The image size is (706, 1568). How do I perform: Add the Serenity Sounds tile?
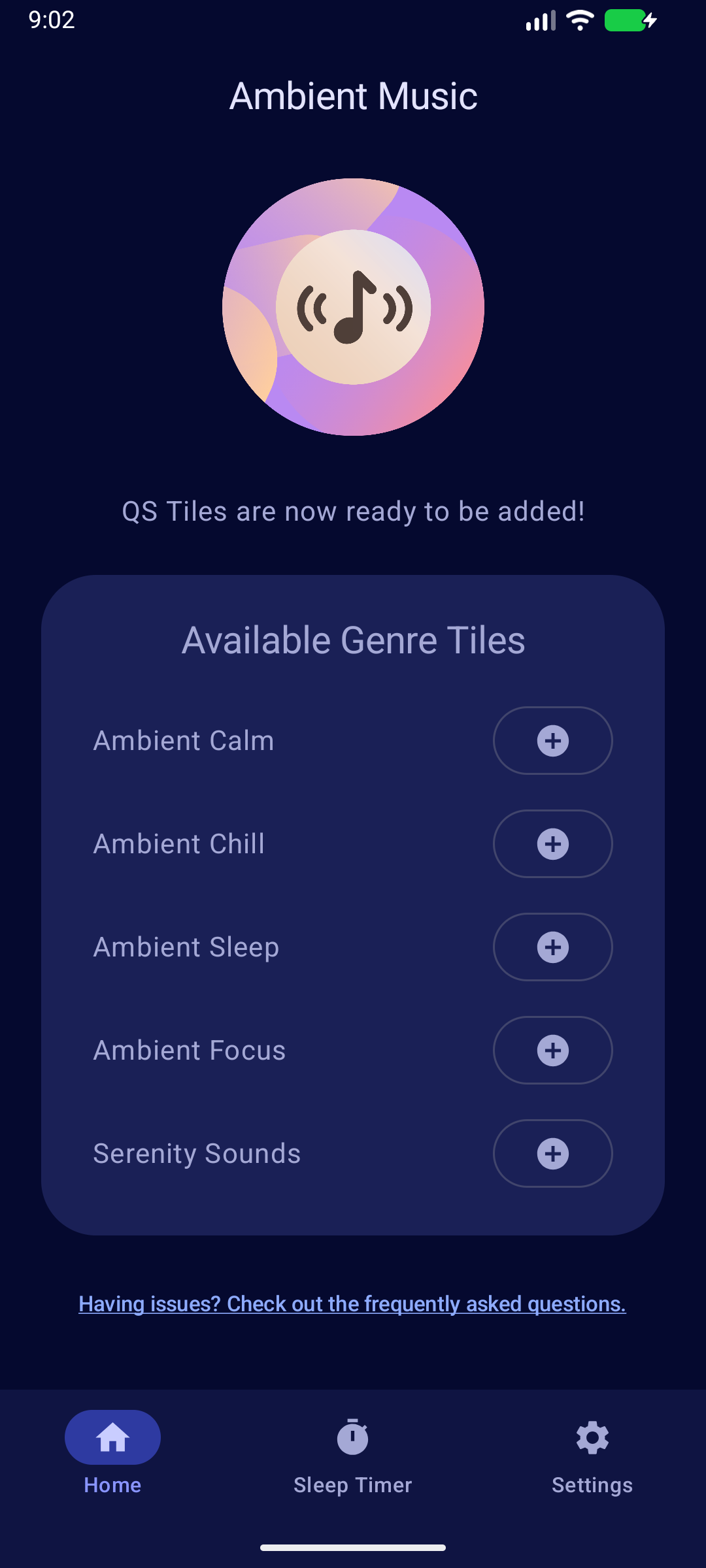tap(552, 1154)
